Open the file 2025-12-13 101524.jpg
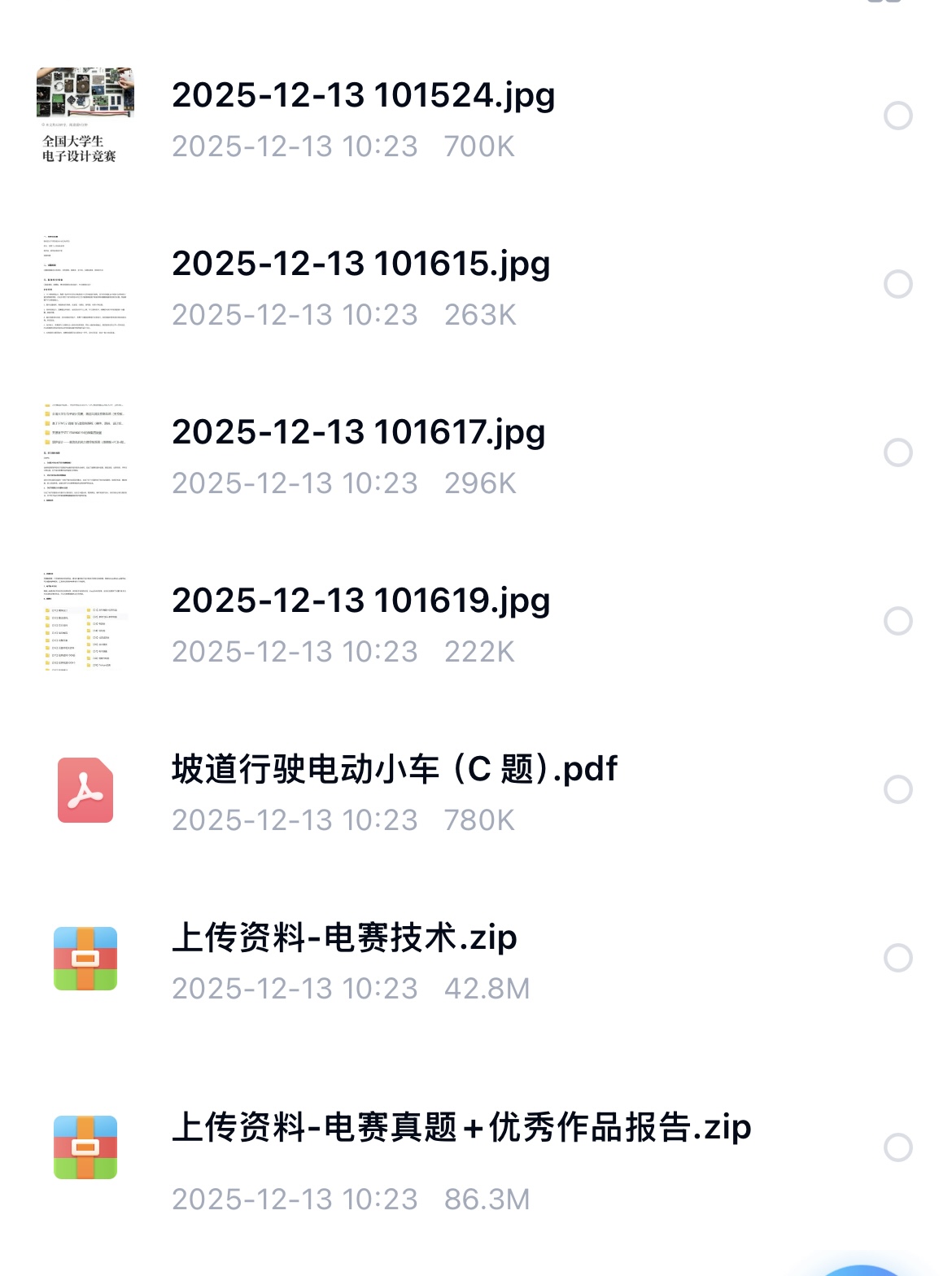This screenshot has width=952, height=1276. [363, 96]
